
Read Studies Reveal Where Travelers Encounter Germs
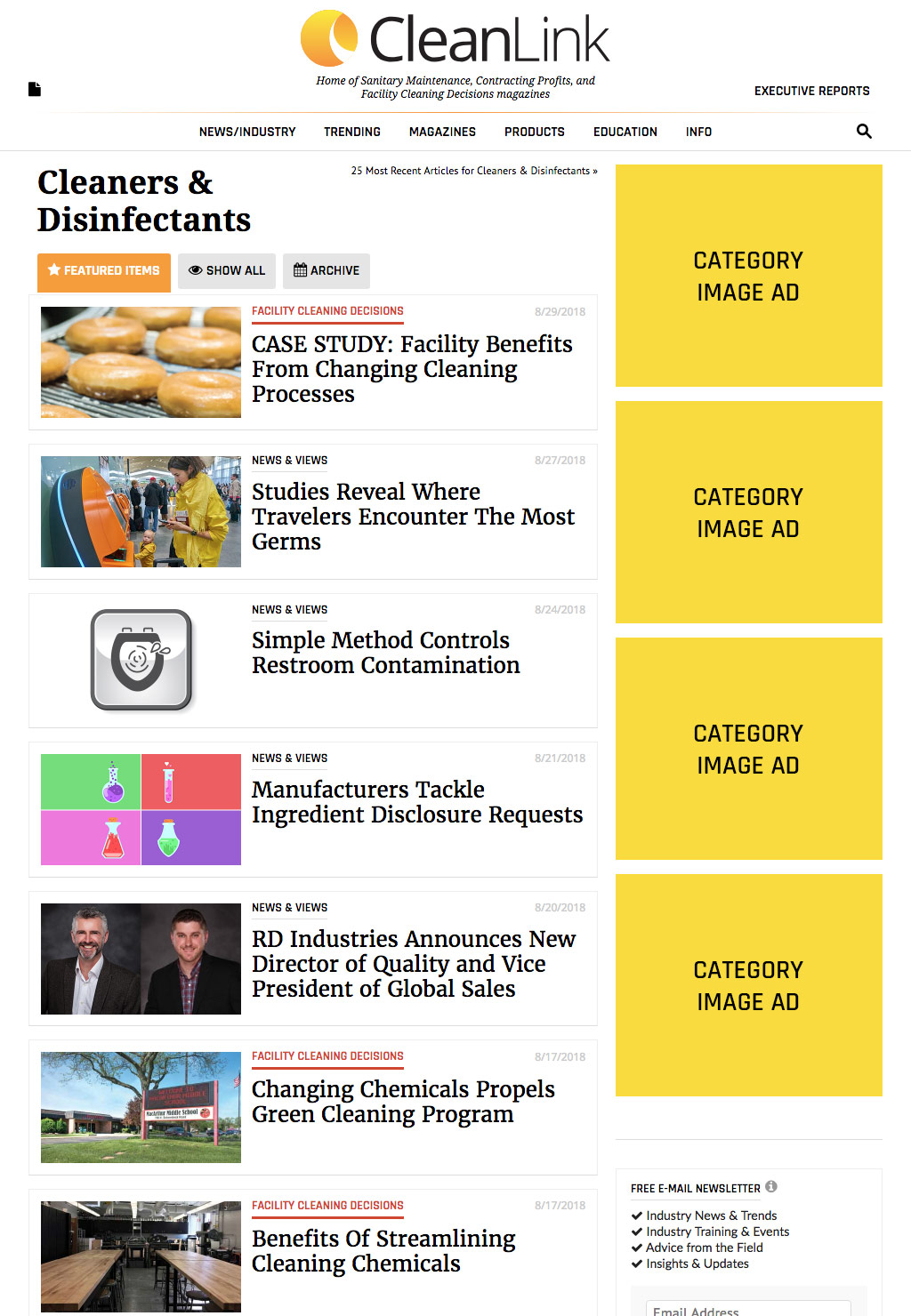click(x=413, y=517)
